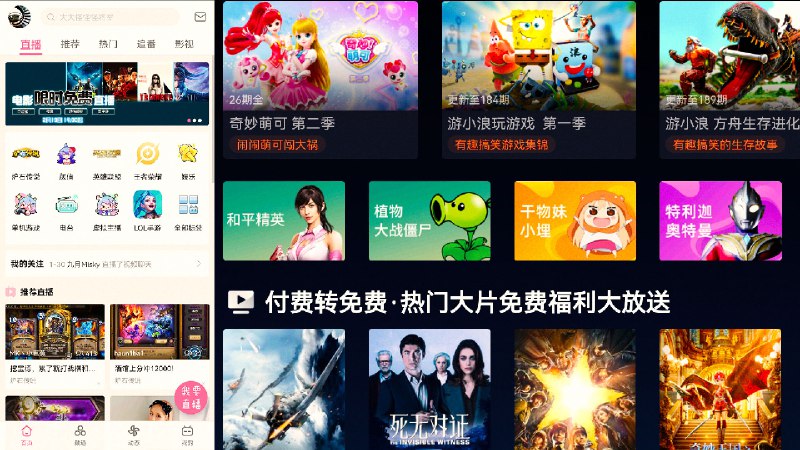Open the 植物大战僵尸 tile
The width and height of the screenshot is (800, 450).
(430, 220)
